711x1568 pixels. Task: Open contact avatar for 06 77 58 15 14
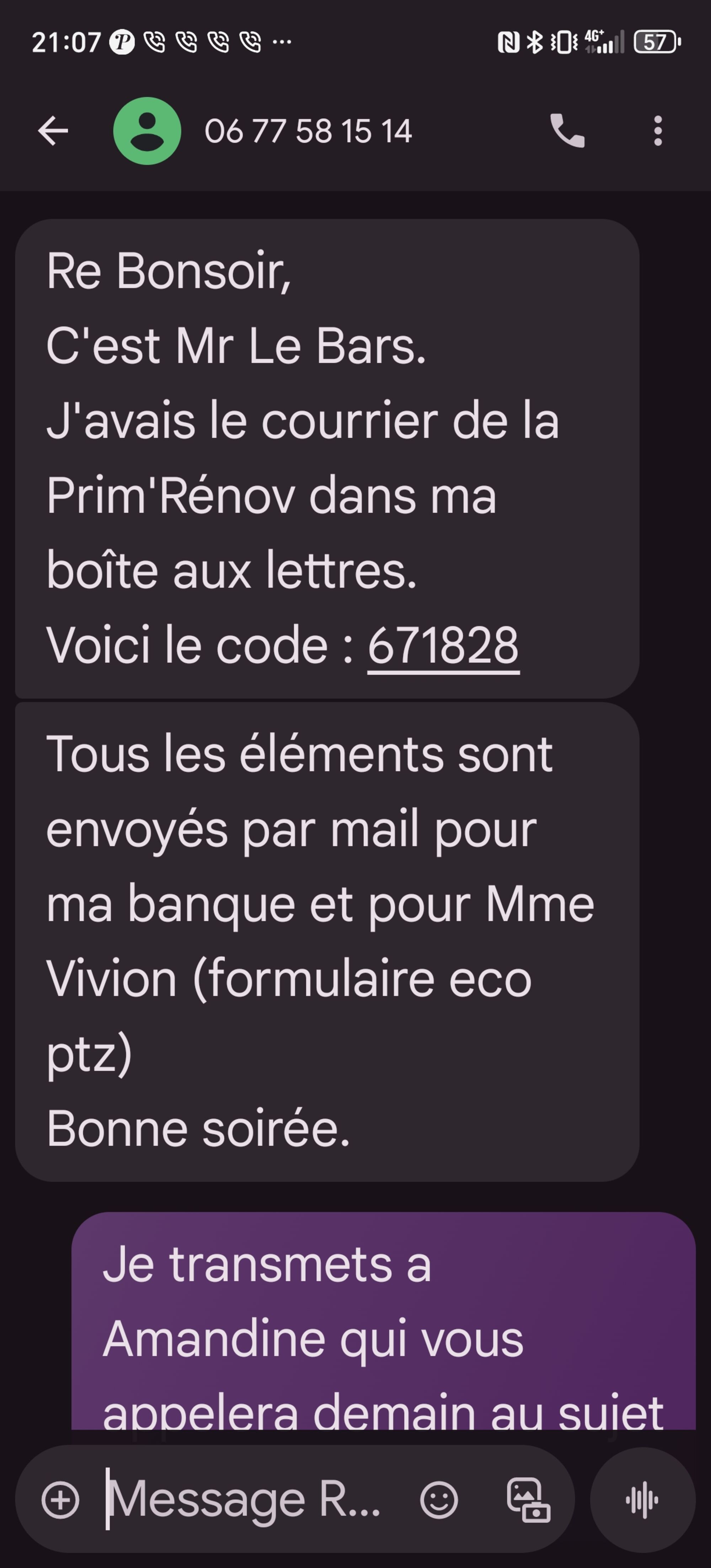147,131
